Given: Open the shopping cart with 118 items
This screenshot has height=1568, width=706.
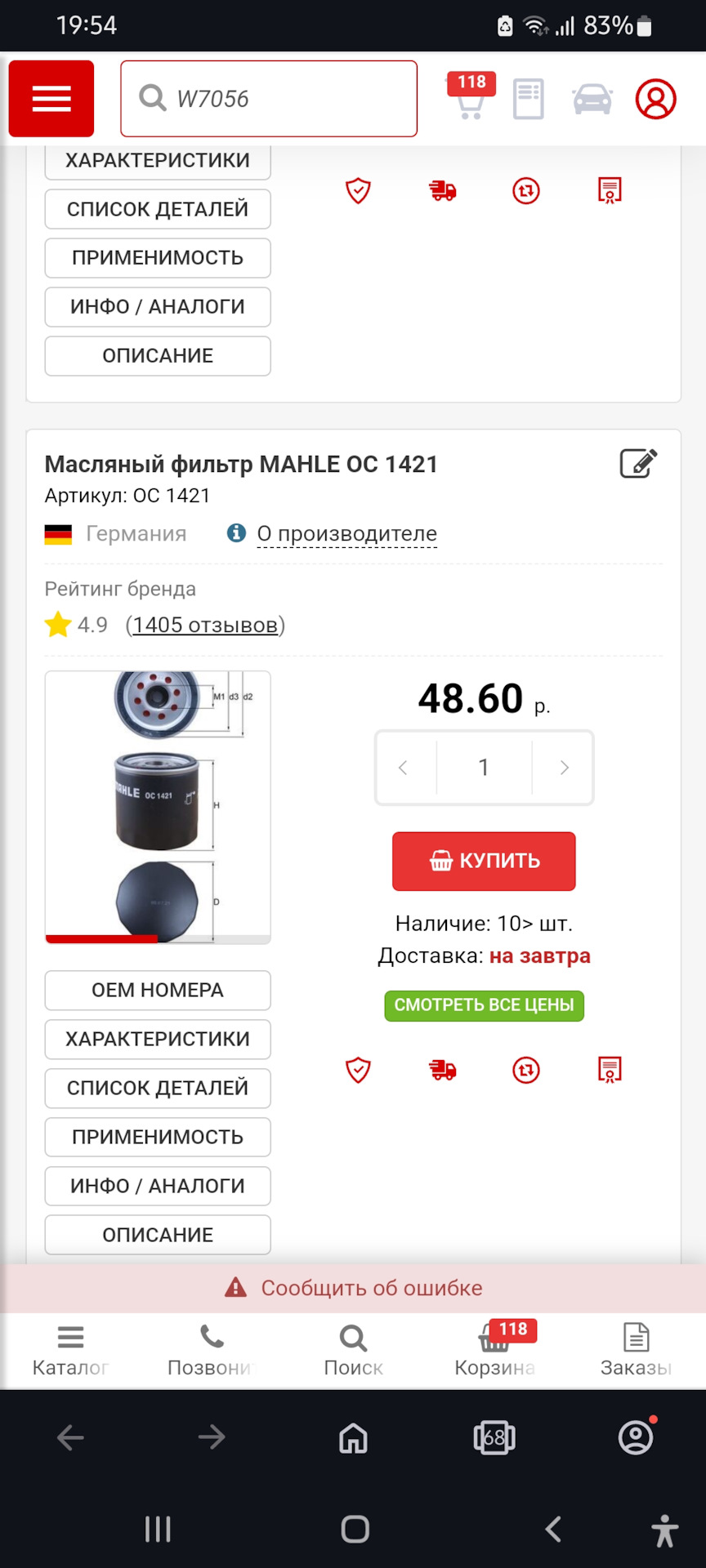Looking at the screenshot, I should (469, 102).
